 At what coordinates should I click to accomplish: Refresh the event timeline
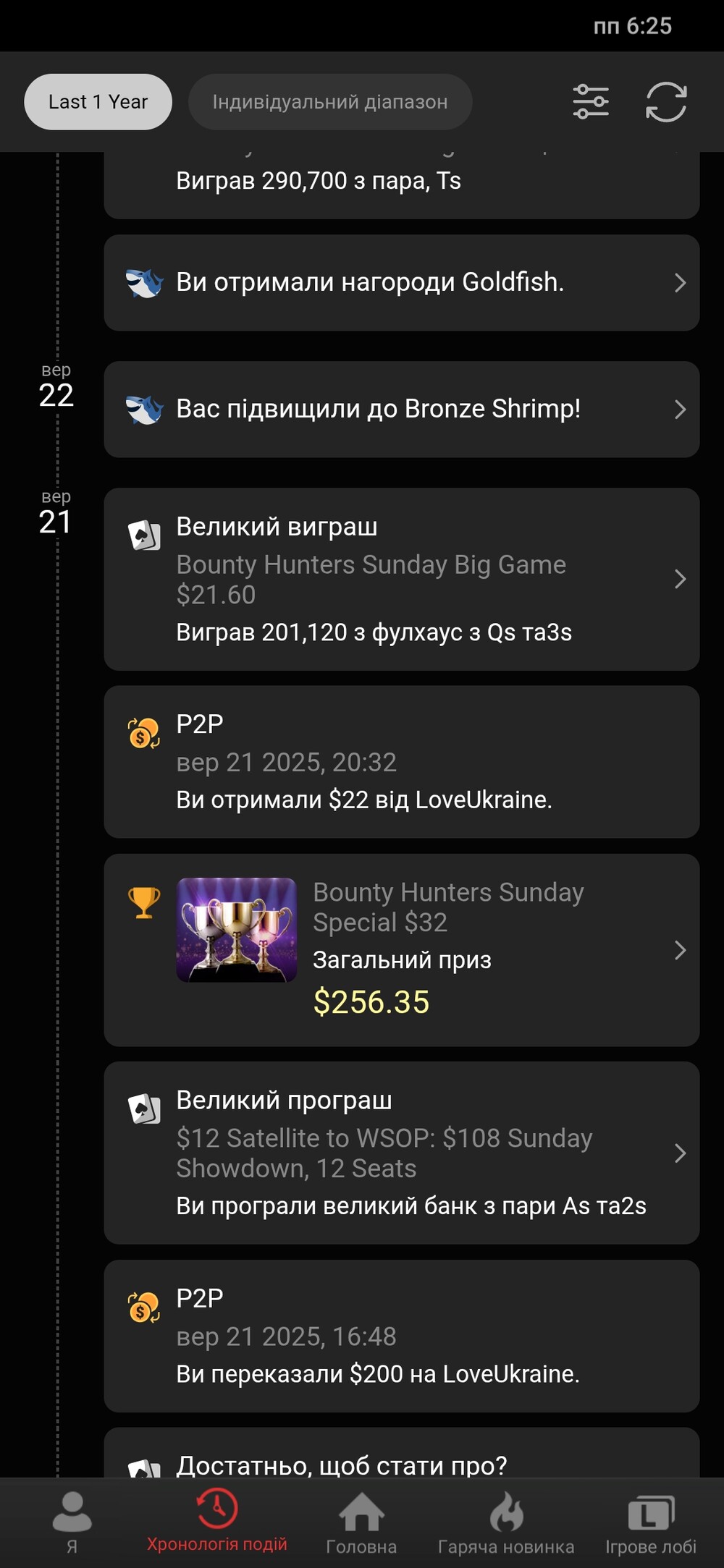click(x=666, y=102)
